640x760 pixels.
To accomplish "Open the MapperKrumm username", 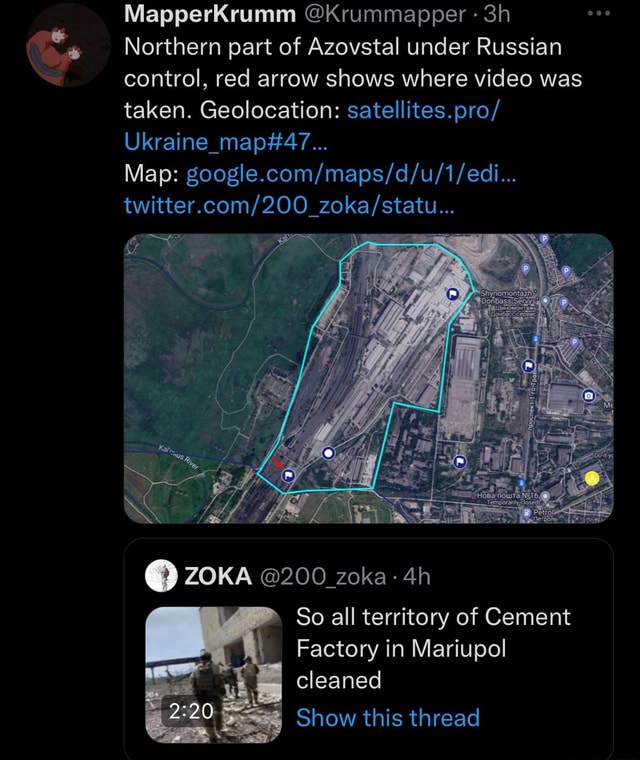I will [210, 15].
